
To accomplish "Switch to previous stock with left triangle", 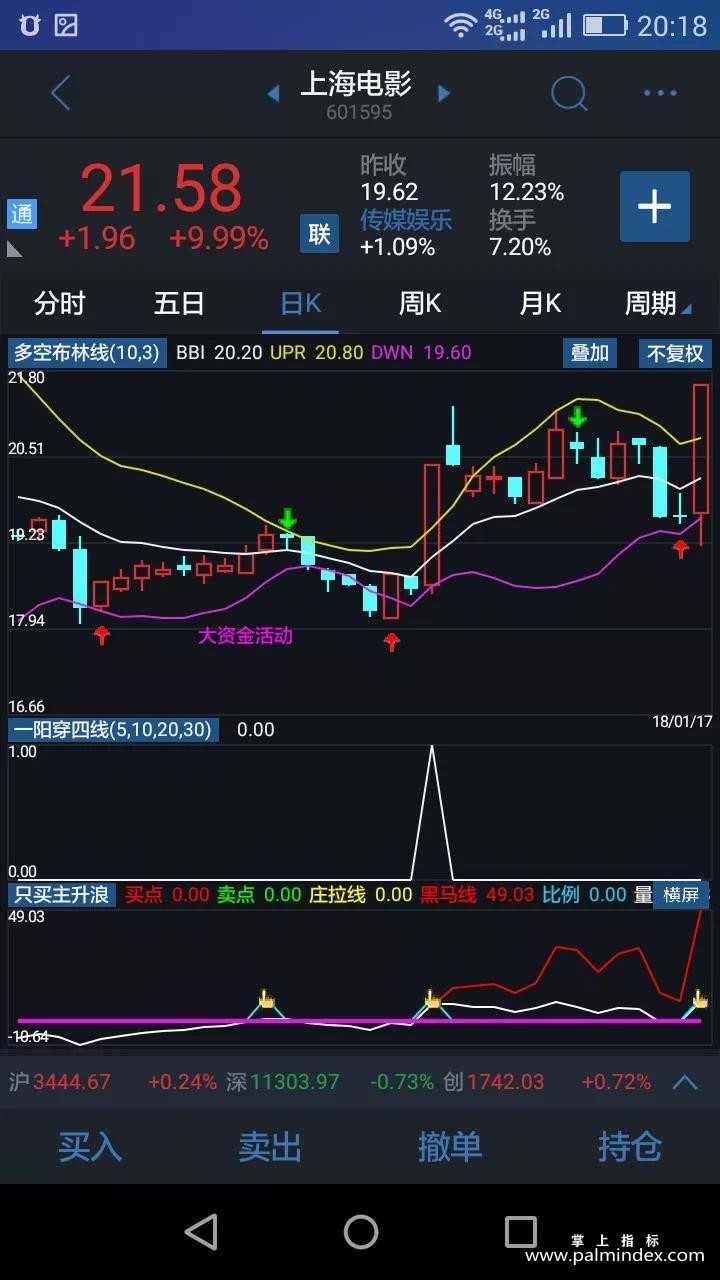I will coord(273,94).
